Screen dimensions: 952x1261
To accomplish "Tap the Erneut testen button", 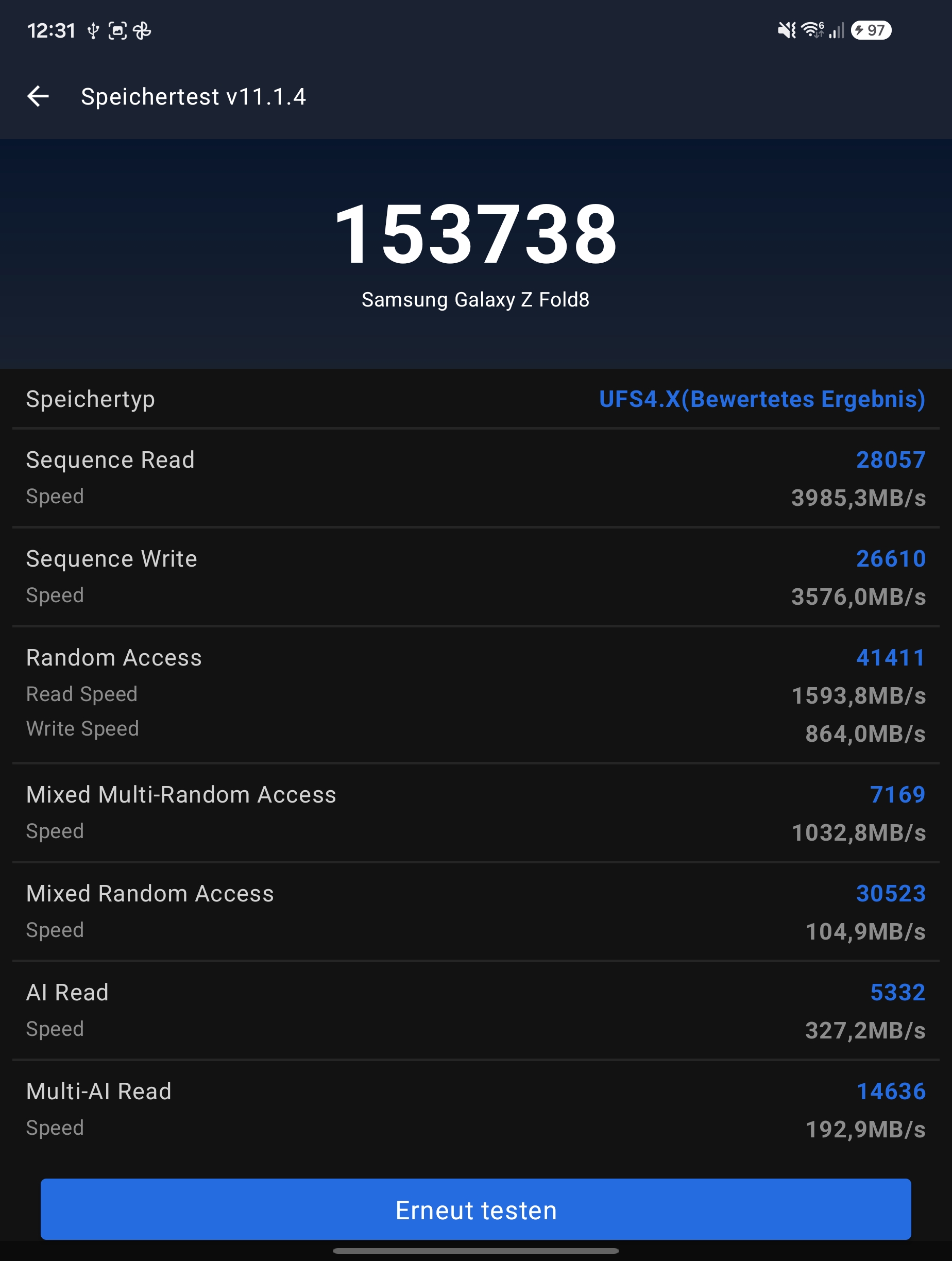I will click(x=475, y=1209).
